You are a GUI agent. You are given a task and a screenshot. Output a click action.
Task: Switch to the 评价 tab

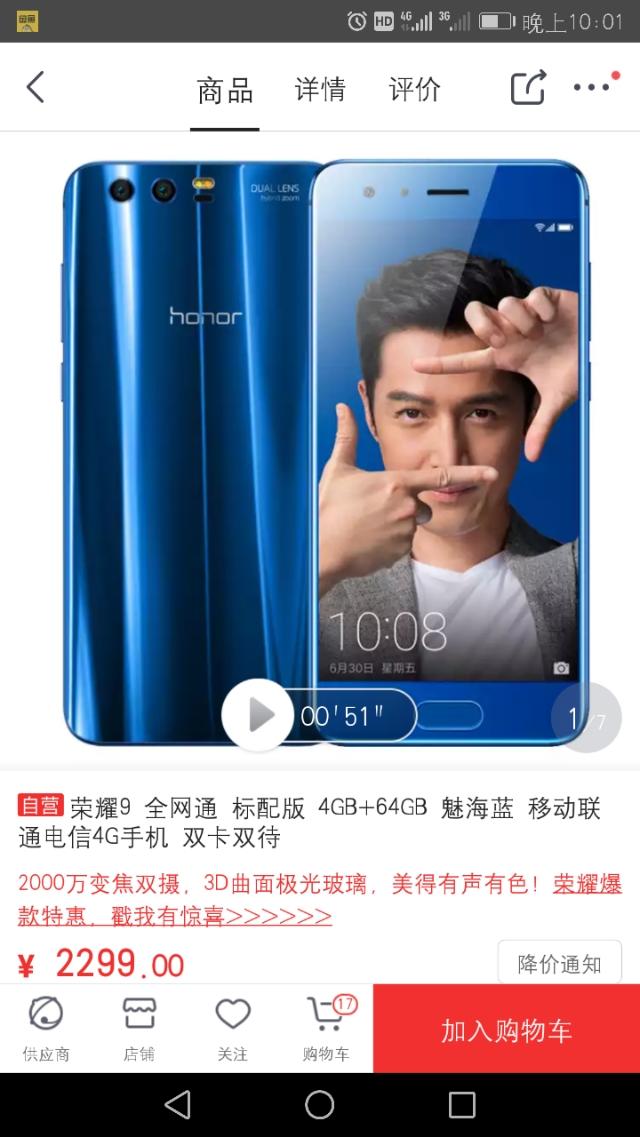[414, 90]
